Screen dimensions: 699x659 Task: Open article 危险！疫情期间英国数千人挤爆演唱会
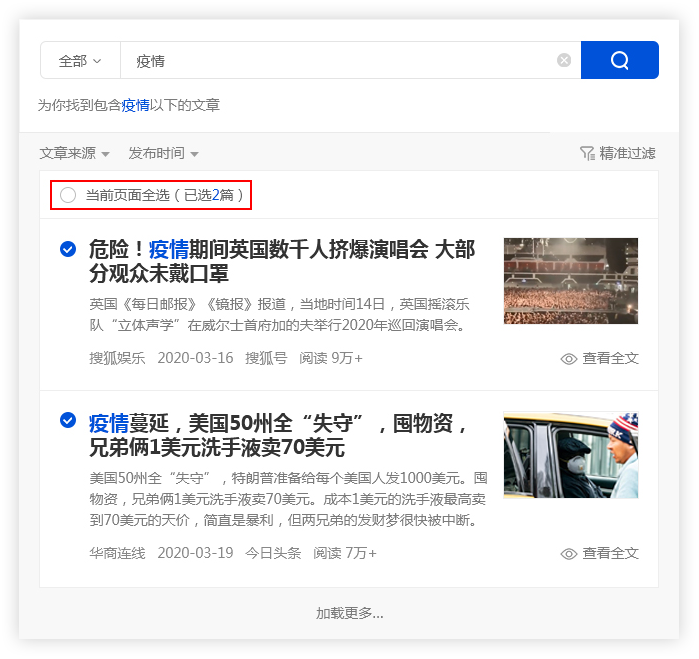pyautogui.click(x=282, y=260)
